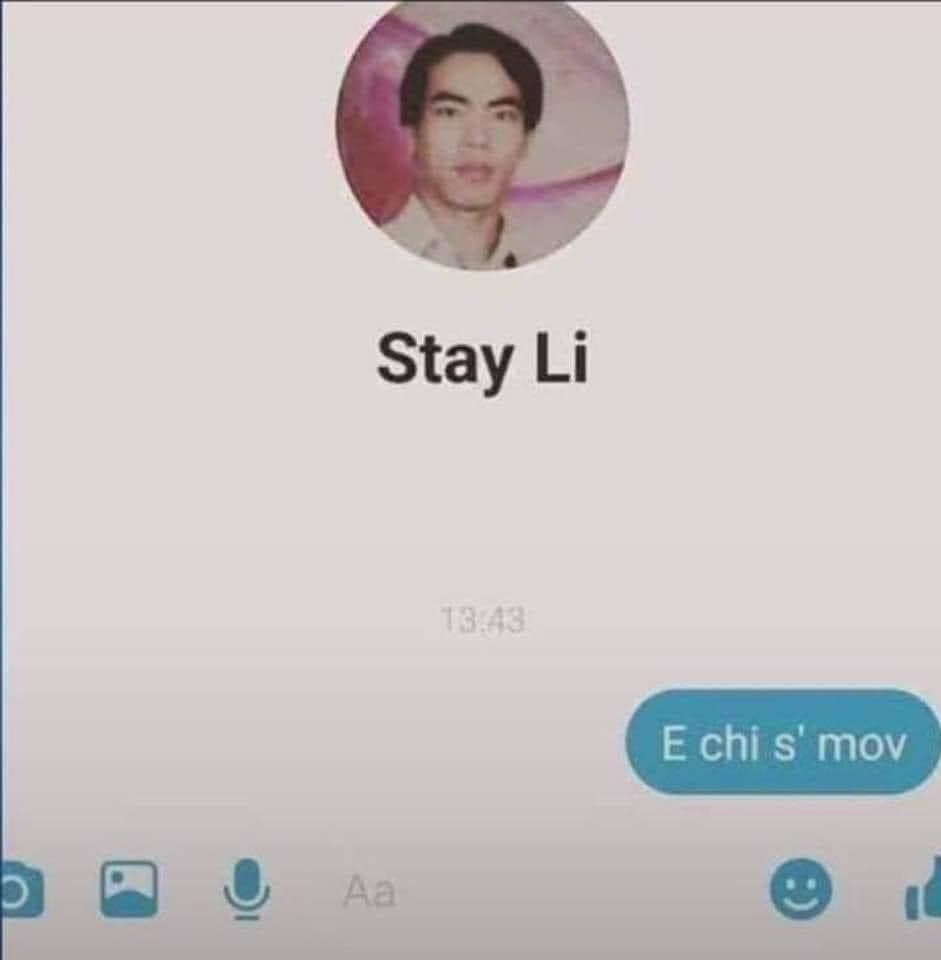
Task: Send a thumbs-up like
Action: (x=923, y=890)
